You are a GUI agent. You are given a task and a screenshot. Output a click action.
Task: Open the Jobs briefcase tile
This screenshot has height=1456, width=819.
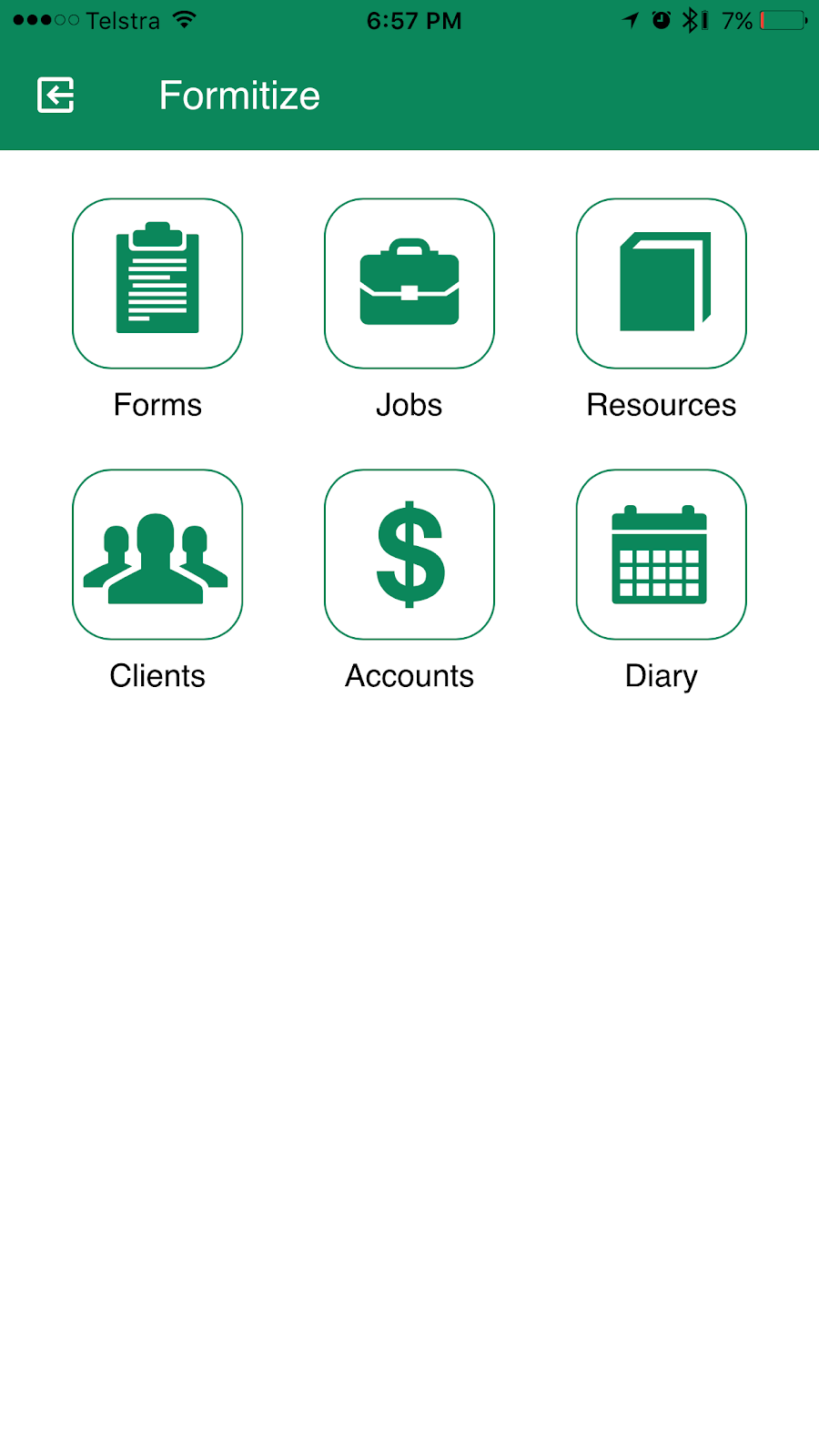pyautogui.click(x=409, y=283)
